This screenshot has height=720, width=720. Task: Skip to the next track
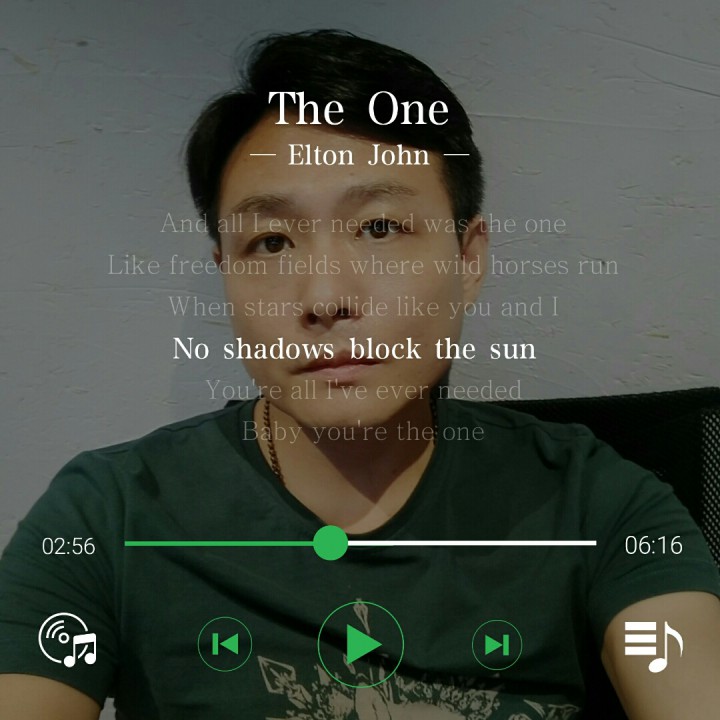coord(497,645)
